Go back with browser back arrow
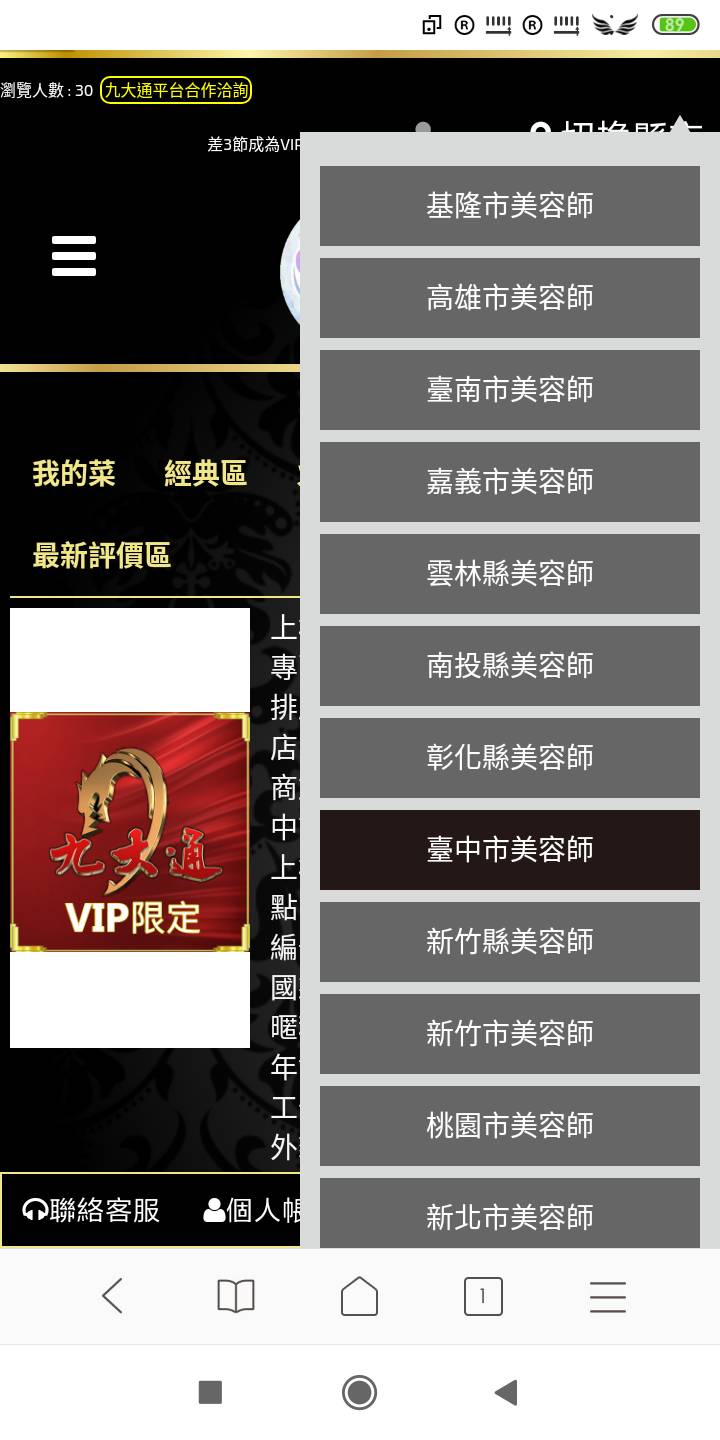Image resolution: width=720 pixels, height=1440 pixels. tap(112, 1296)
